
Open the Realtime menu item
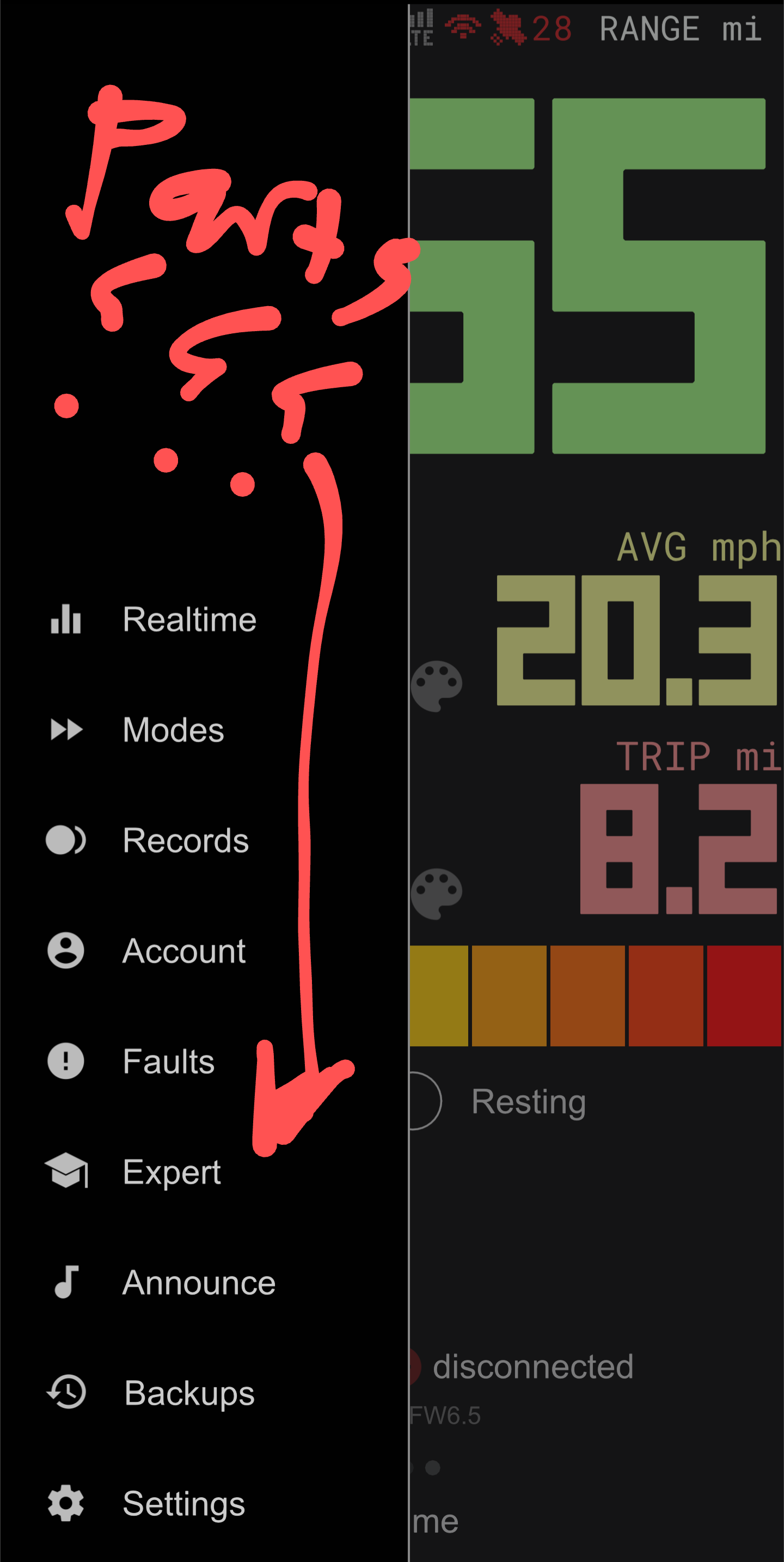click(x=188, y=620)
